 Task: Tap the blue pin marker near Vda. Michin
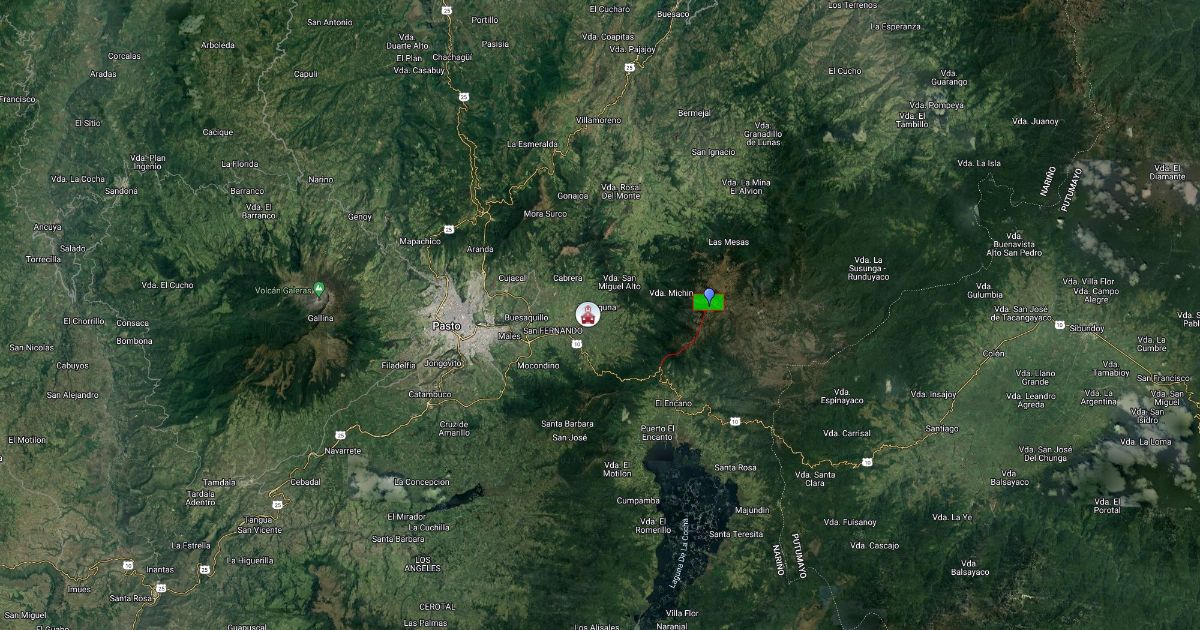pyautogui.click(x=710, y=295)
